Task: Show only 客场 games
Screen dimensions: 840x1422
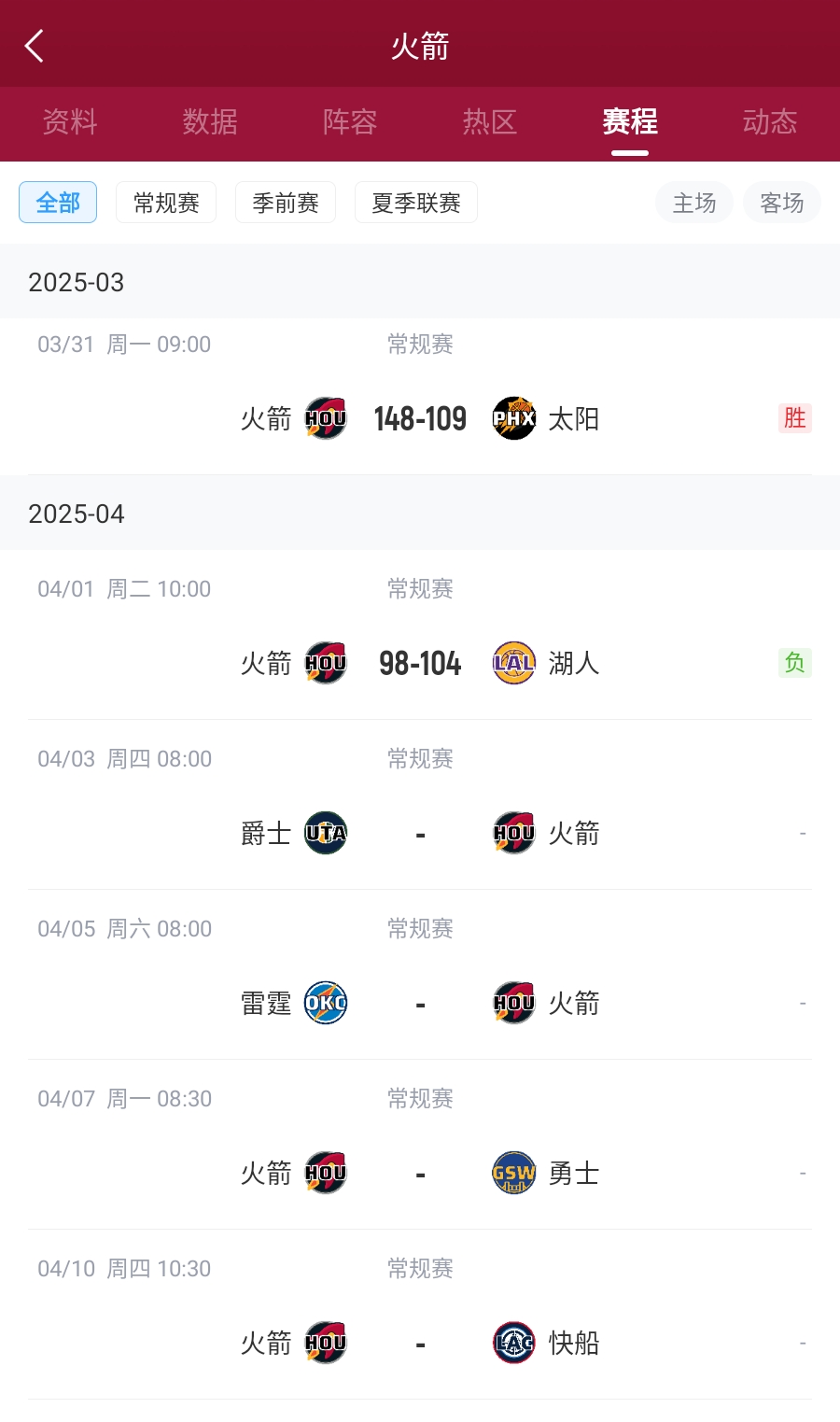Action: coord(782,203)
